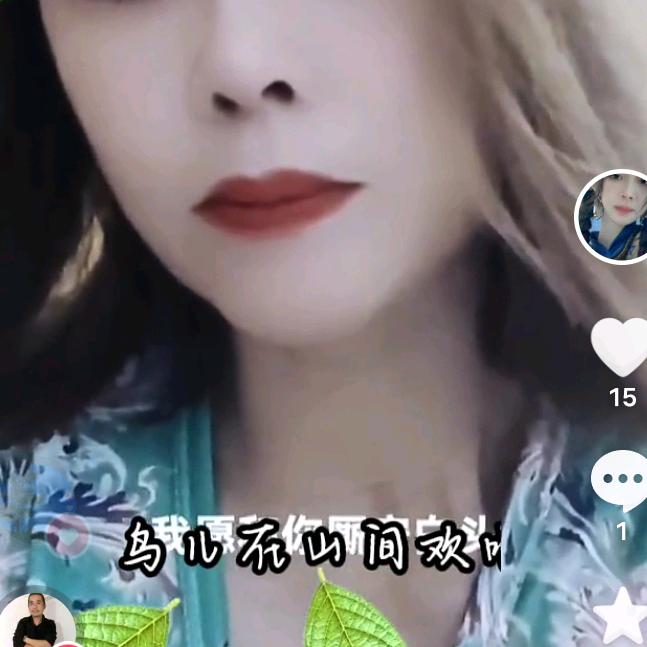Like this video with the heart

coord(620,347)
